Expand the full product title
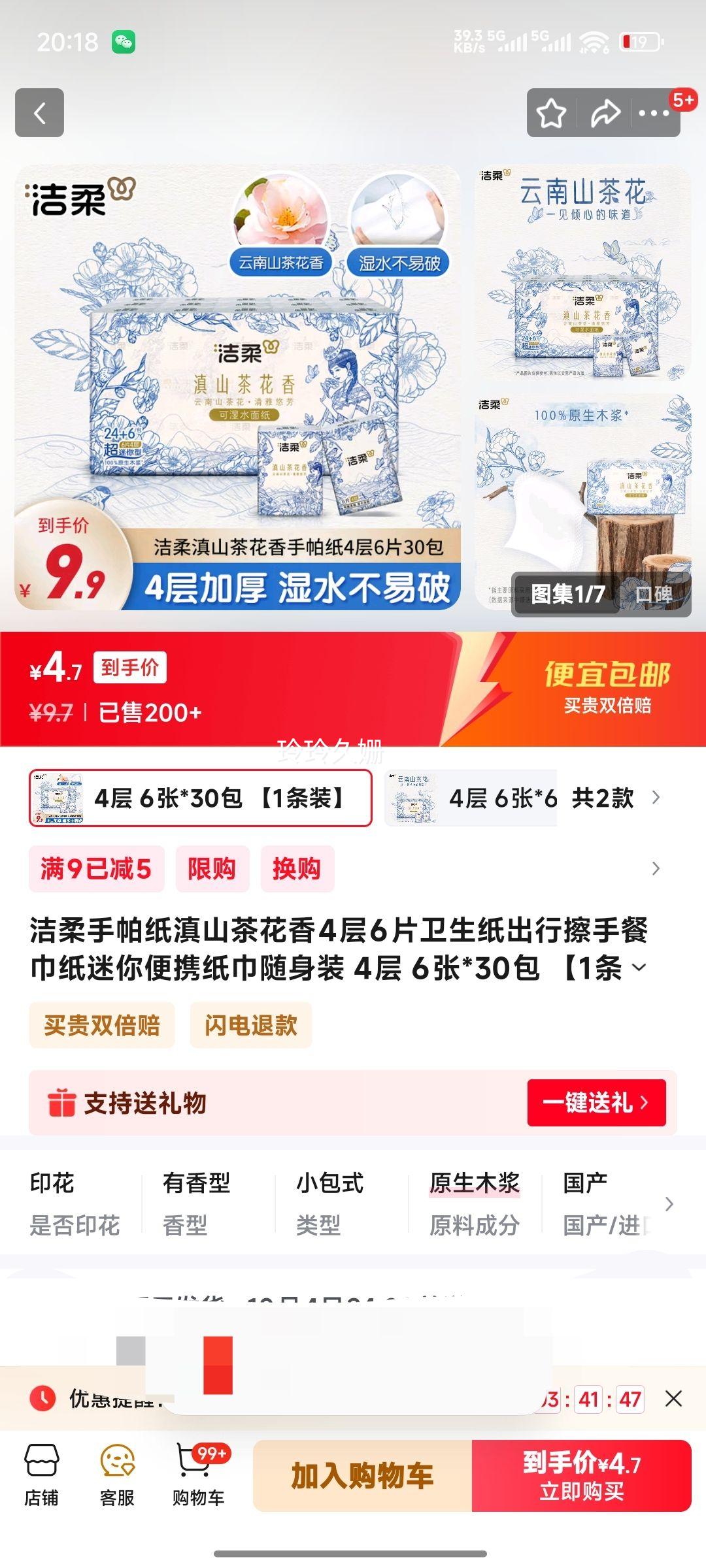The width and height of the screenshot is (706, 1568). [639, 968]
